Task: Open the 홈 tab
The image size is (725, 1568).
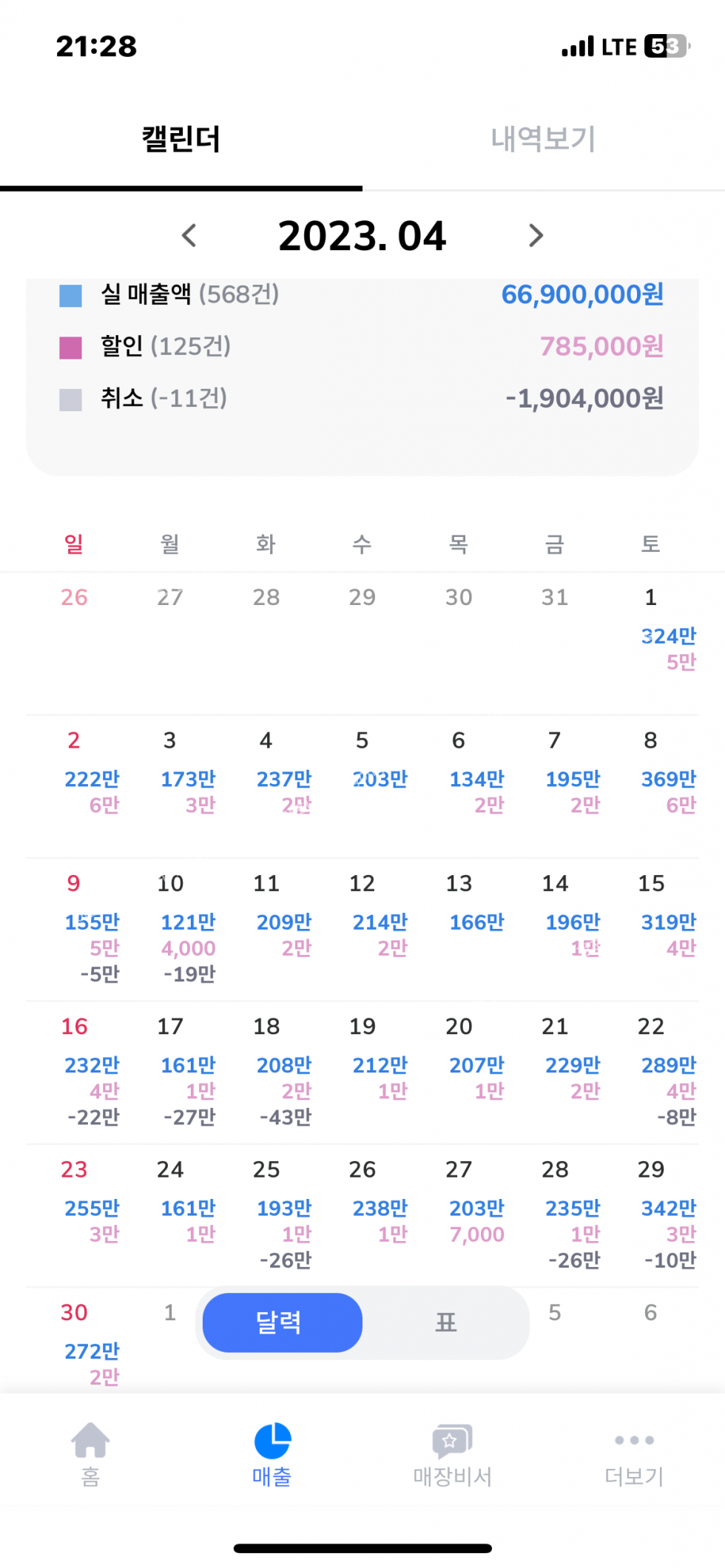Action: [x=90, y=1453]
